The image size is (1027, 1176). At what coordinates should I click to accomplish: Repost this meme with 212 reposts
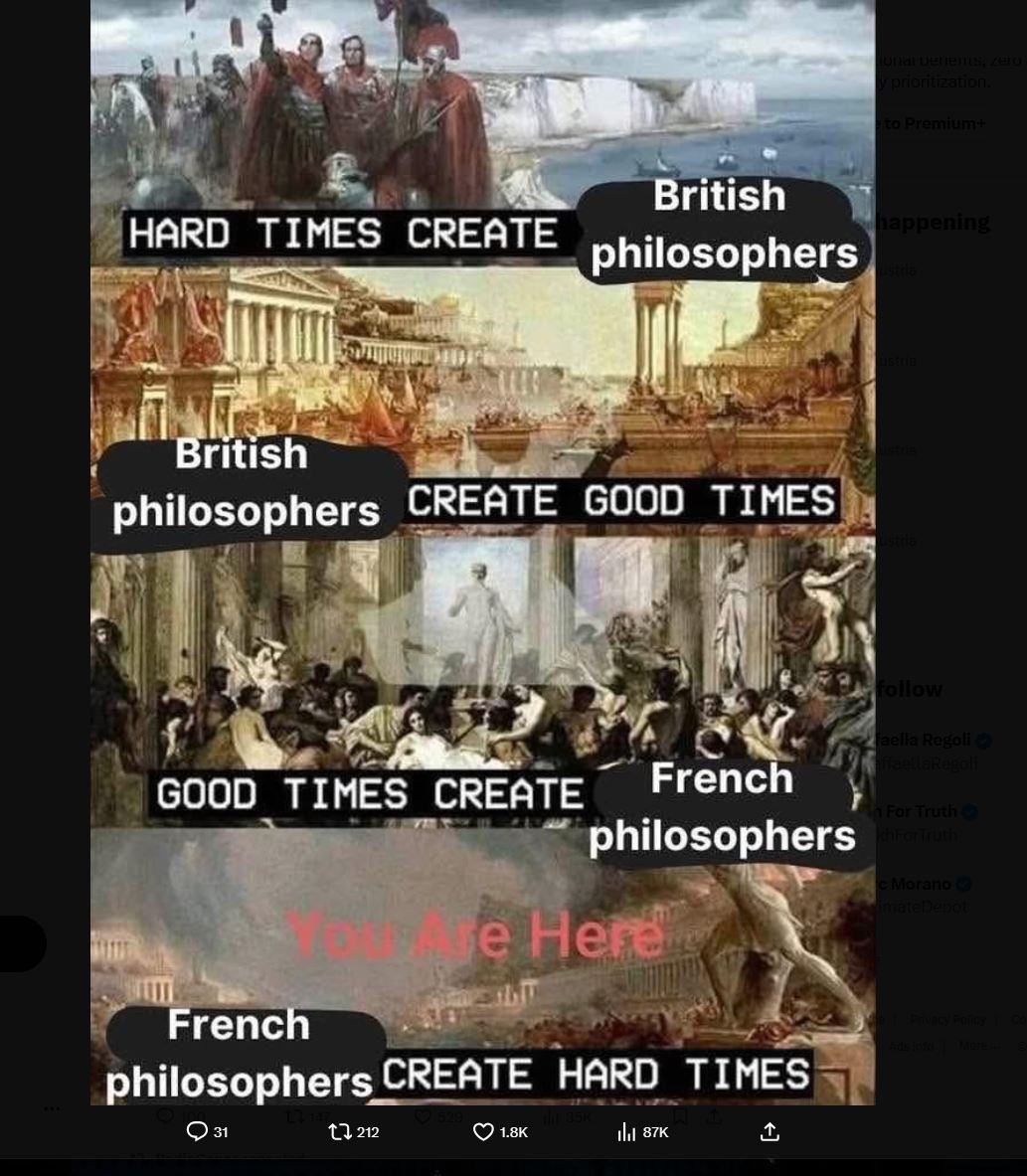pyautogui.click(x=353, y=1131)
